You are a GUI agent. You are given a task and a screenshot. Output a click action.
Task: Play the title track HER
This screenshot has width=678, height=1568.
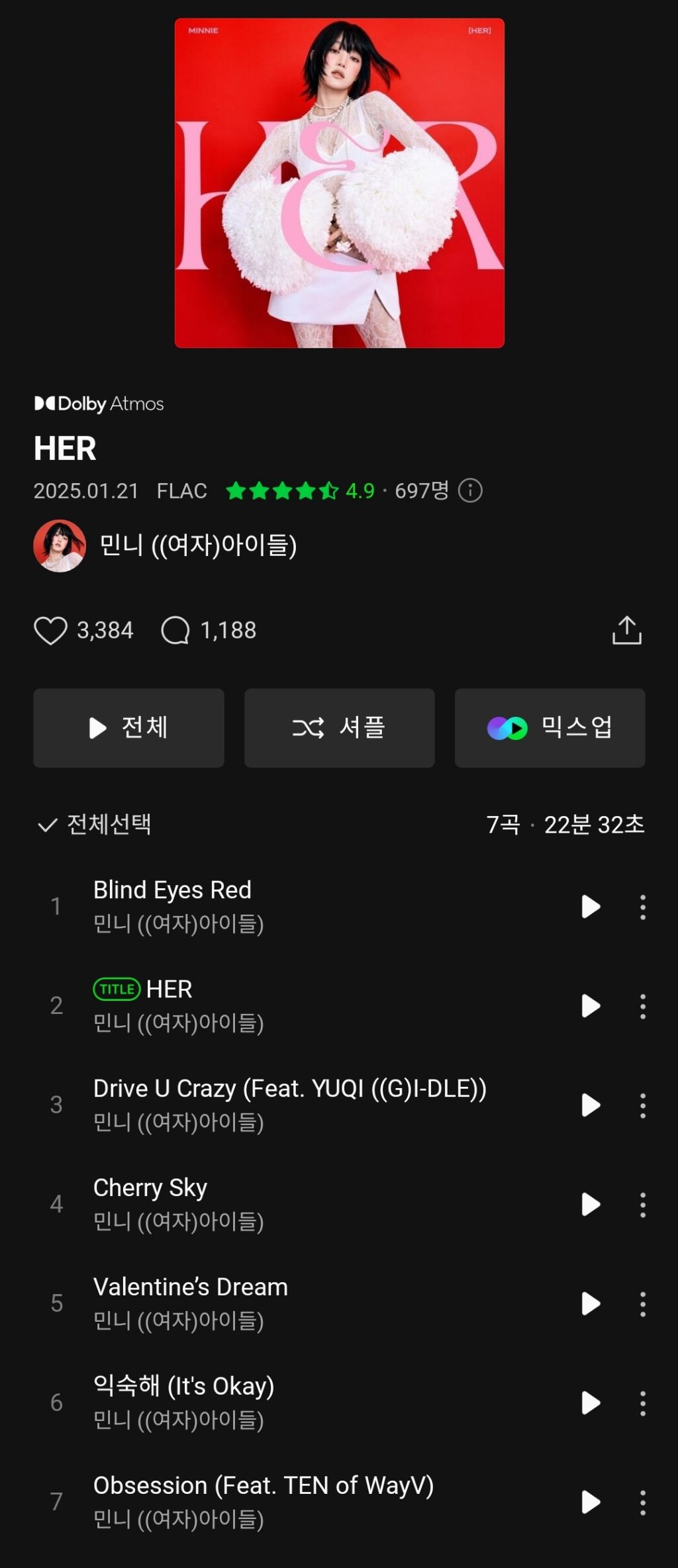point(590,1005)
